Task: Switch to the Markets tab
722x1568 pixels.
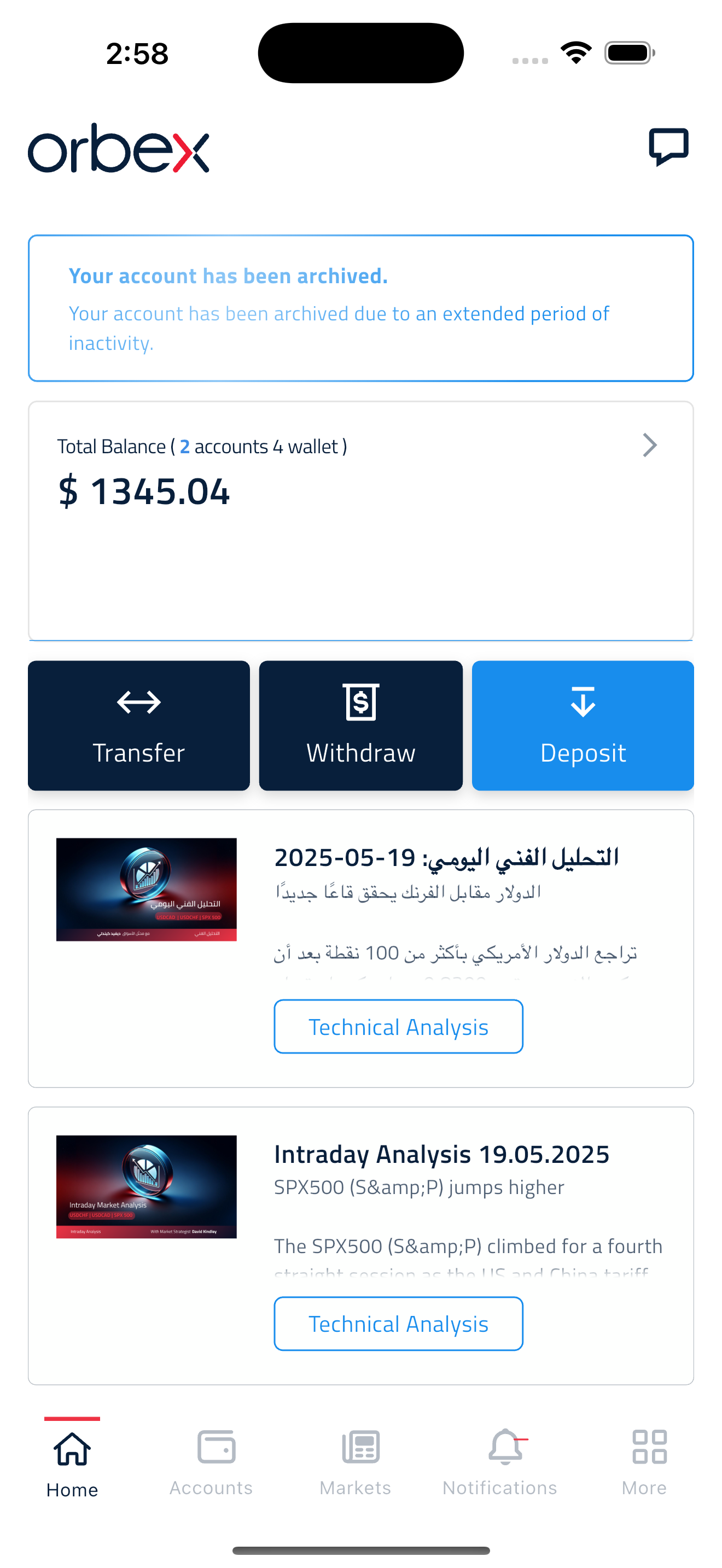Action: 356,1462
